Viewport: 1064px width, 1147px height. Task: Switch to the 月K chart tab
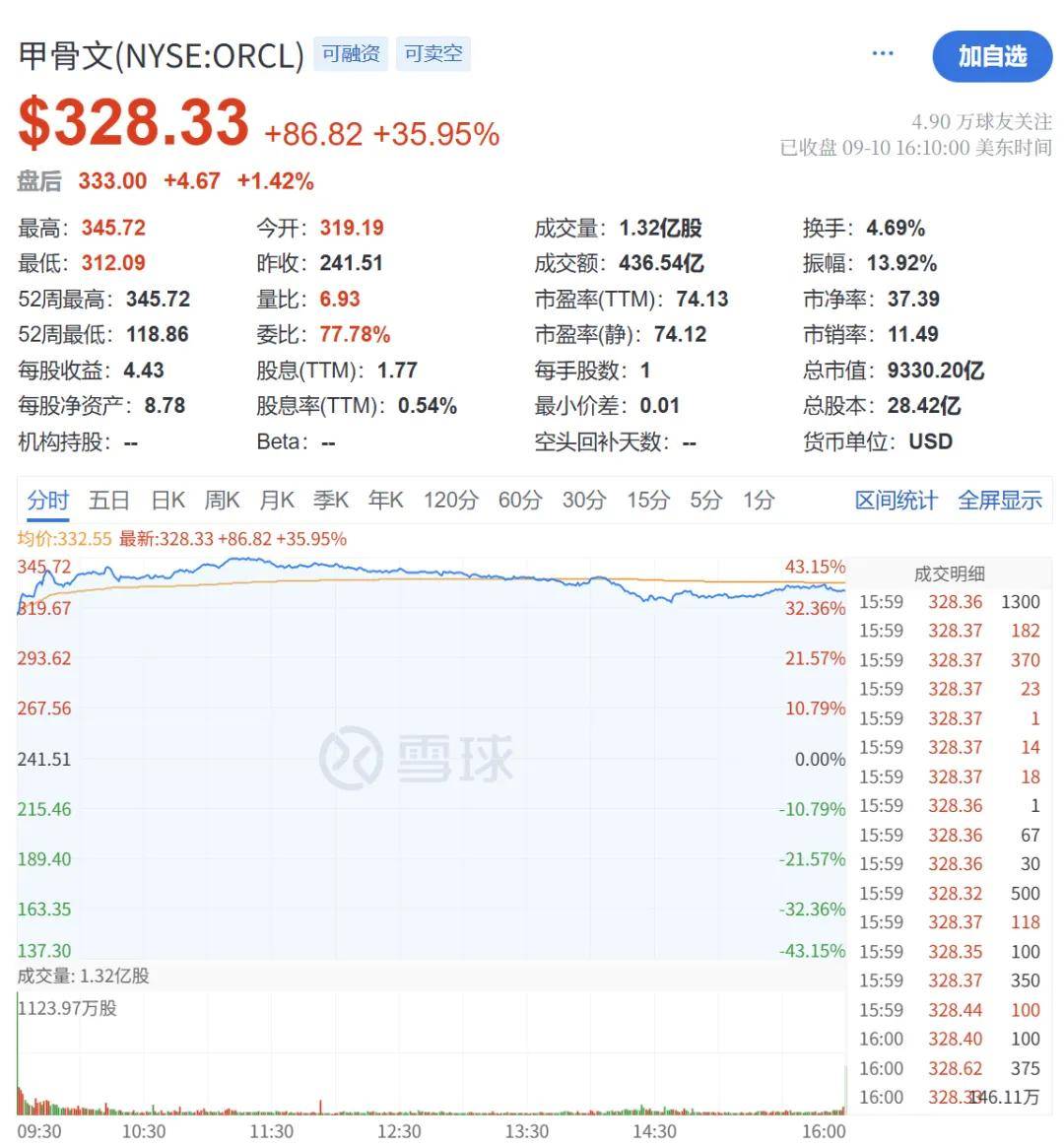[x=277, y=501]
